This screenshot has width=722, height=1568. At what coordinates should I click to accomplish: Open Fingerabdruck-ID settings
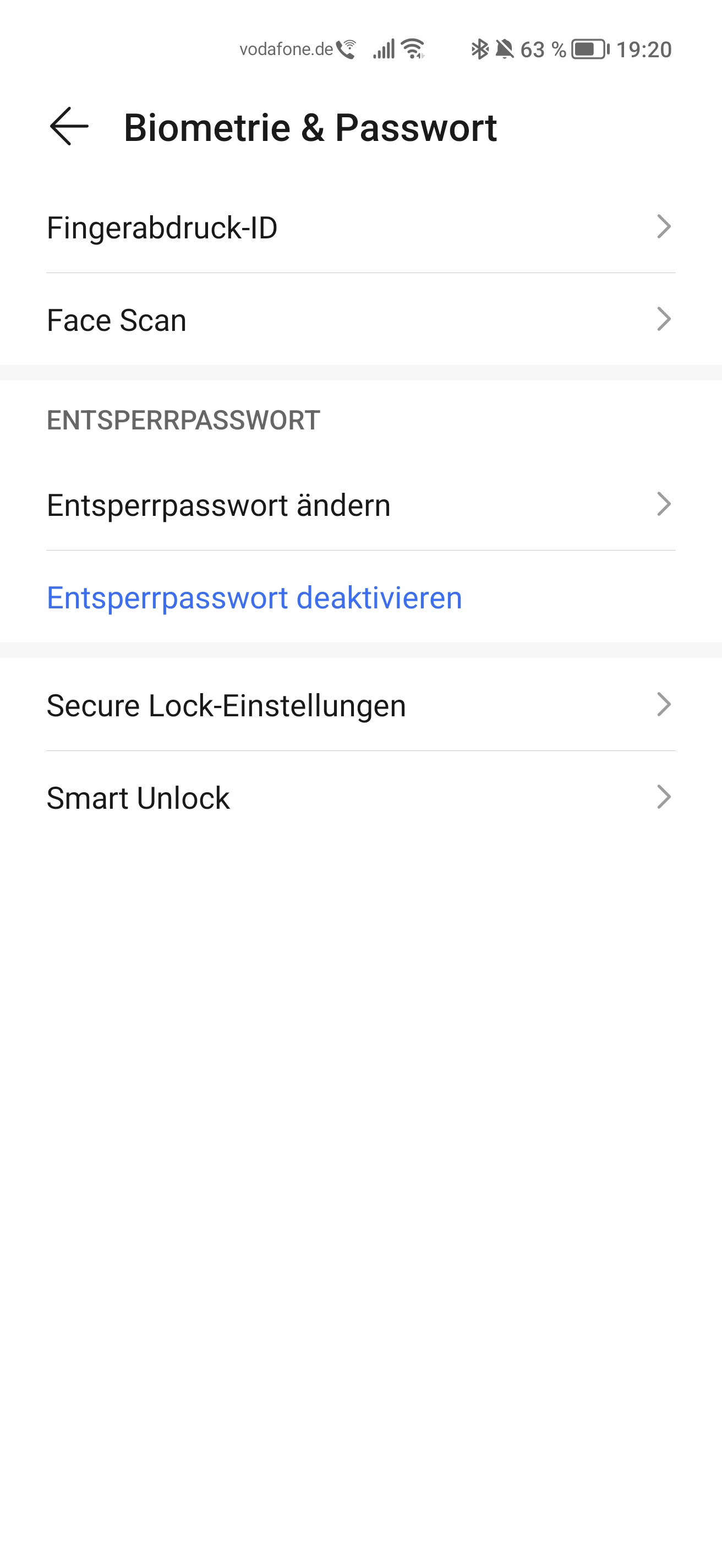pyautogui.click(x=360, y=227)
